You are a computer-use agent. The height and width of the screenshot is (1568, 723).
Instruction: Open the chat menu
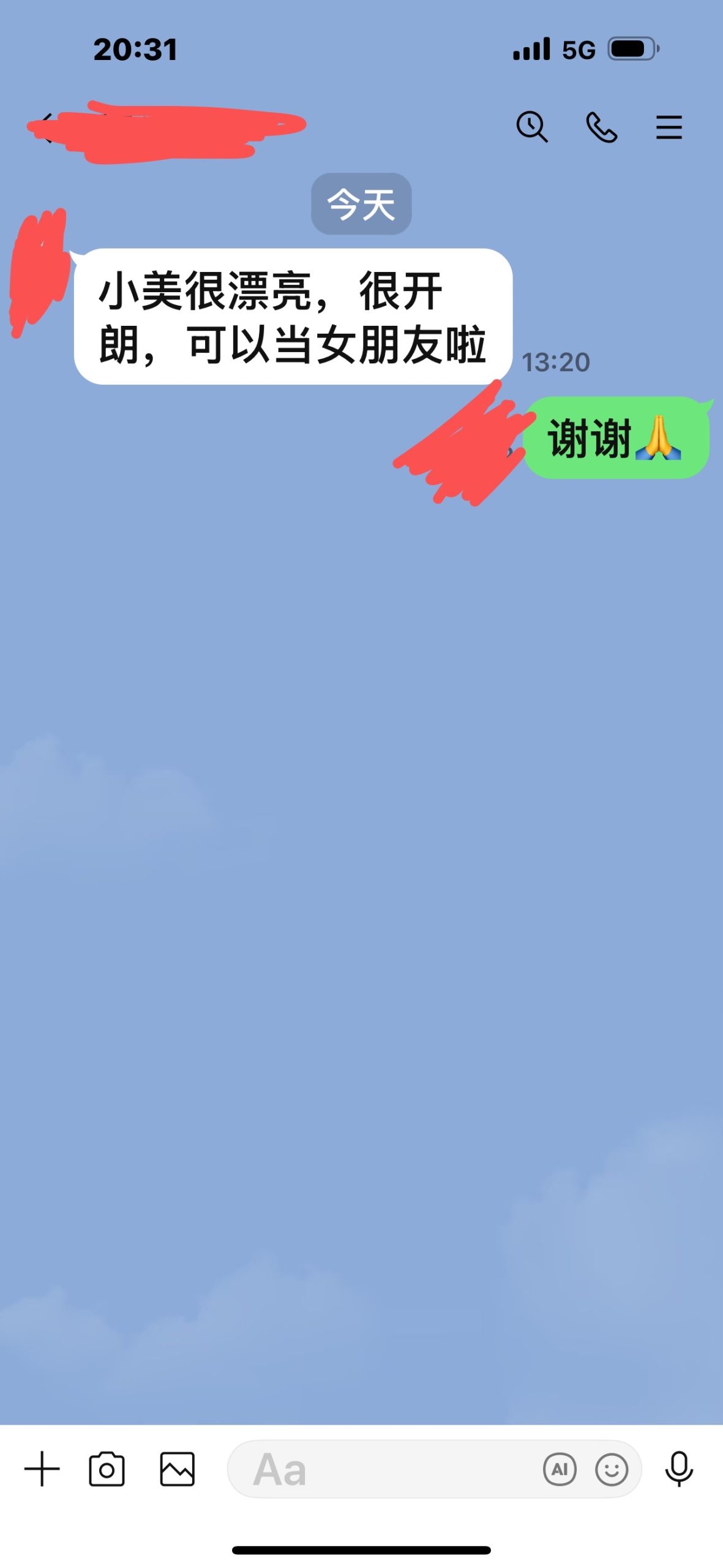(669, 127)
